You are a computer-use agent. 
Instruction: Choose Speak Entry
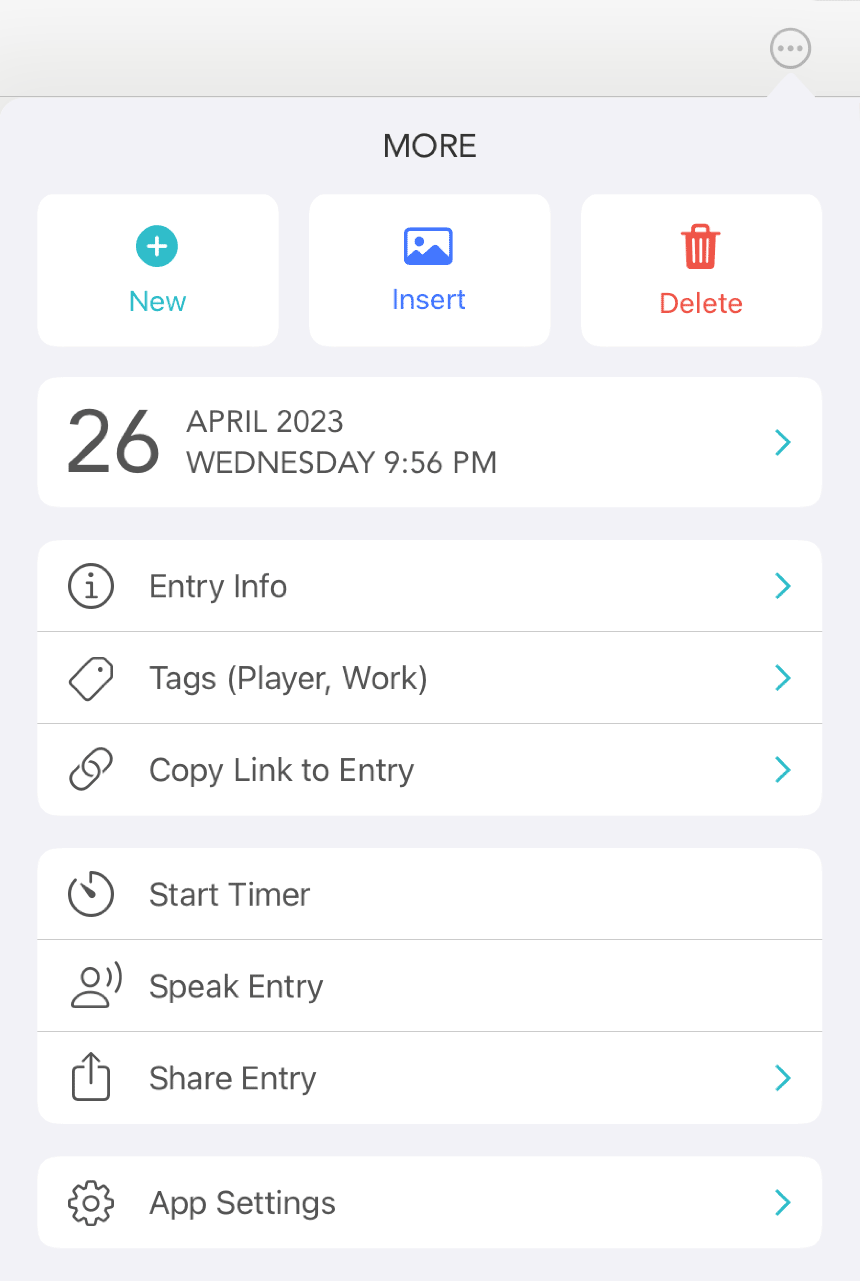point(429,986)
